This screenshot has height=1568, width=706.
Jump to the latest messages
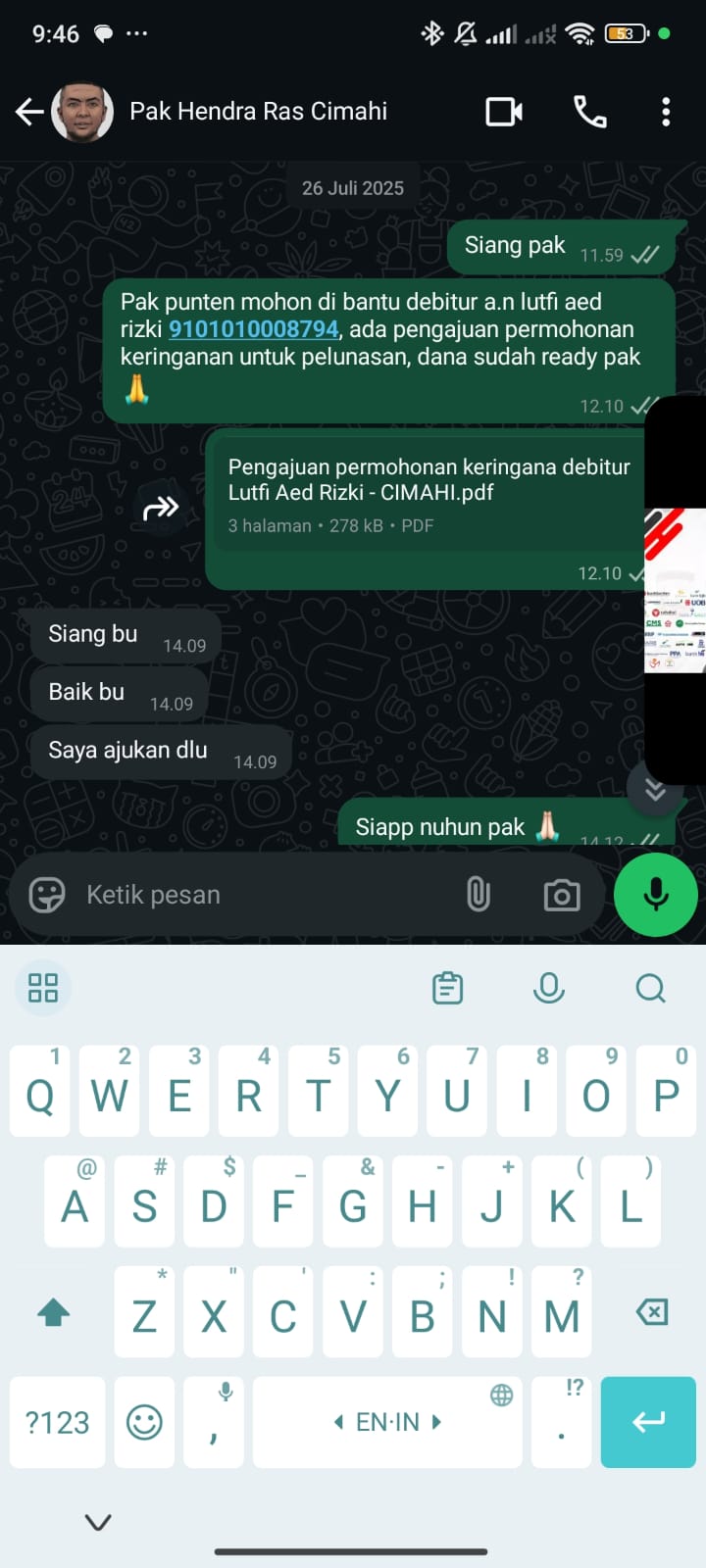655,790
